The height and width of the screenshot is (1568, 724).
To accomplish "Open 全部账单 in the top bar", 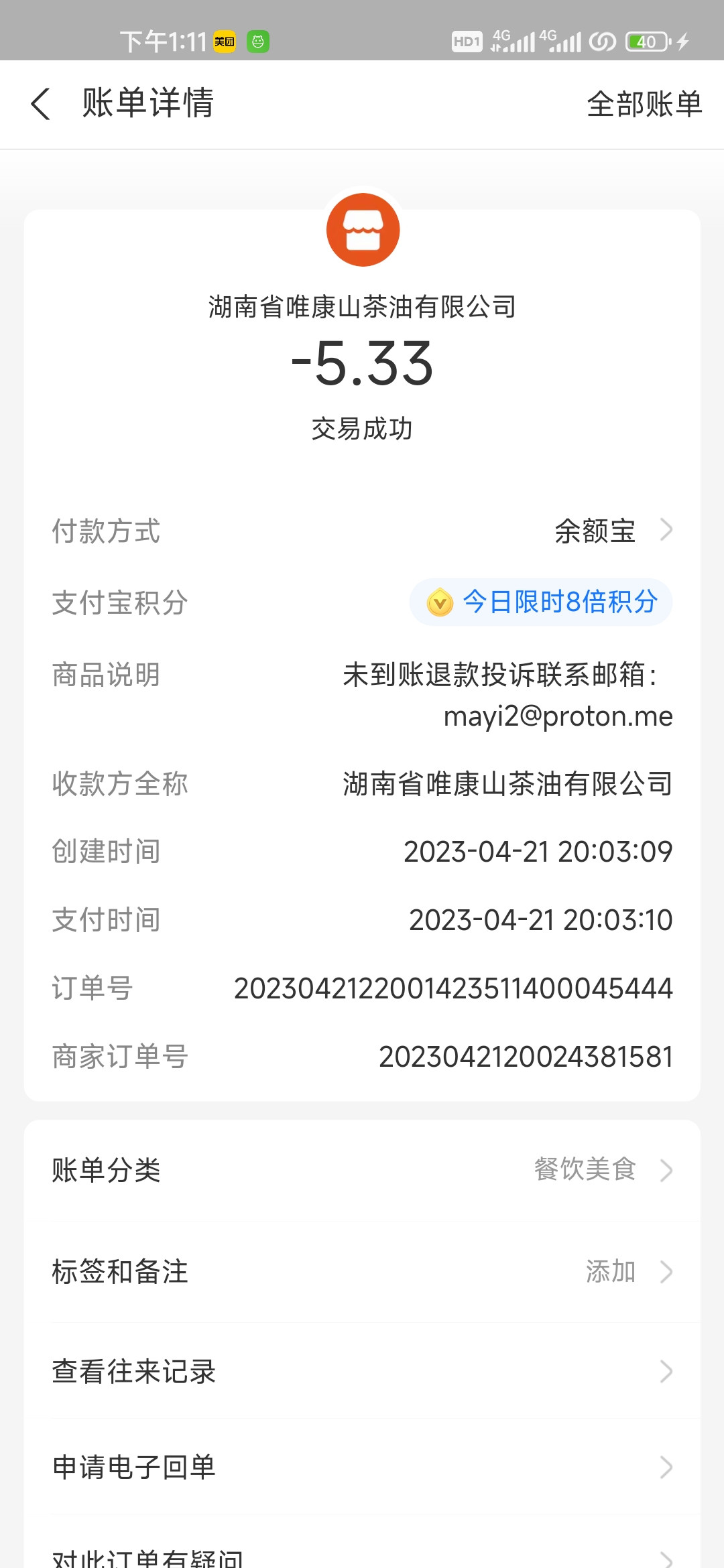I will [644, 105].
